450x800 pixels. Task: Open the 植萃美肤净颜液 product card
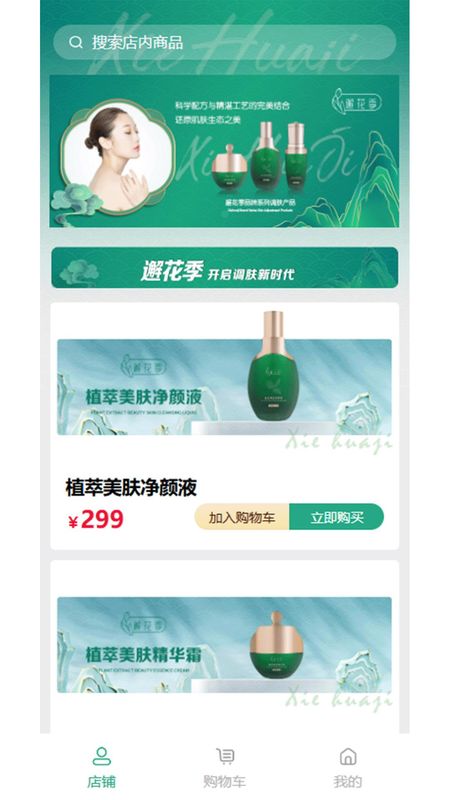(224, 426)
